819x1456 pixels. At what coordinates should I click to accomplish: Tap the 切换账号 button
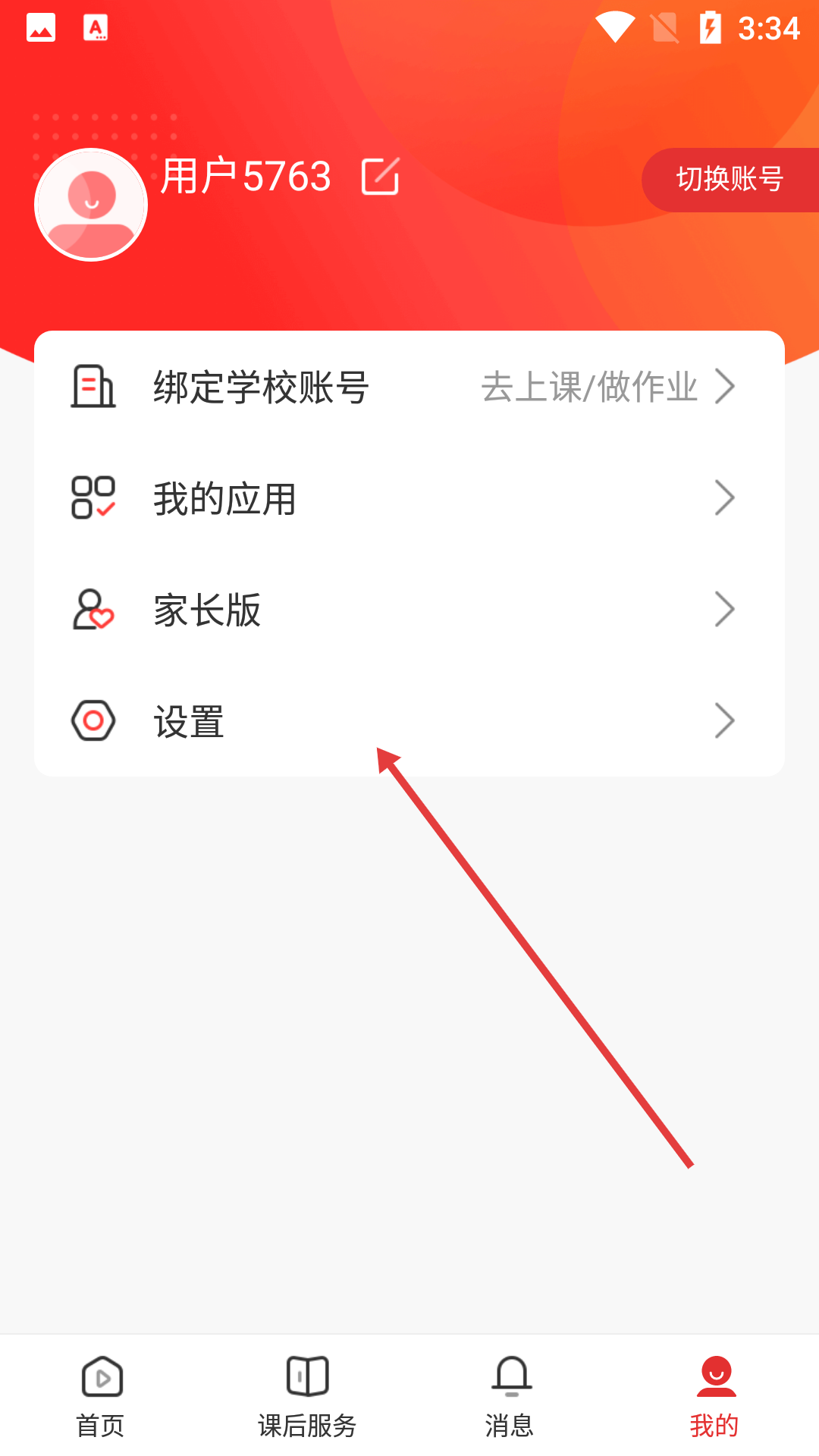click(730, 180)
